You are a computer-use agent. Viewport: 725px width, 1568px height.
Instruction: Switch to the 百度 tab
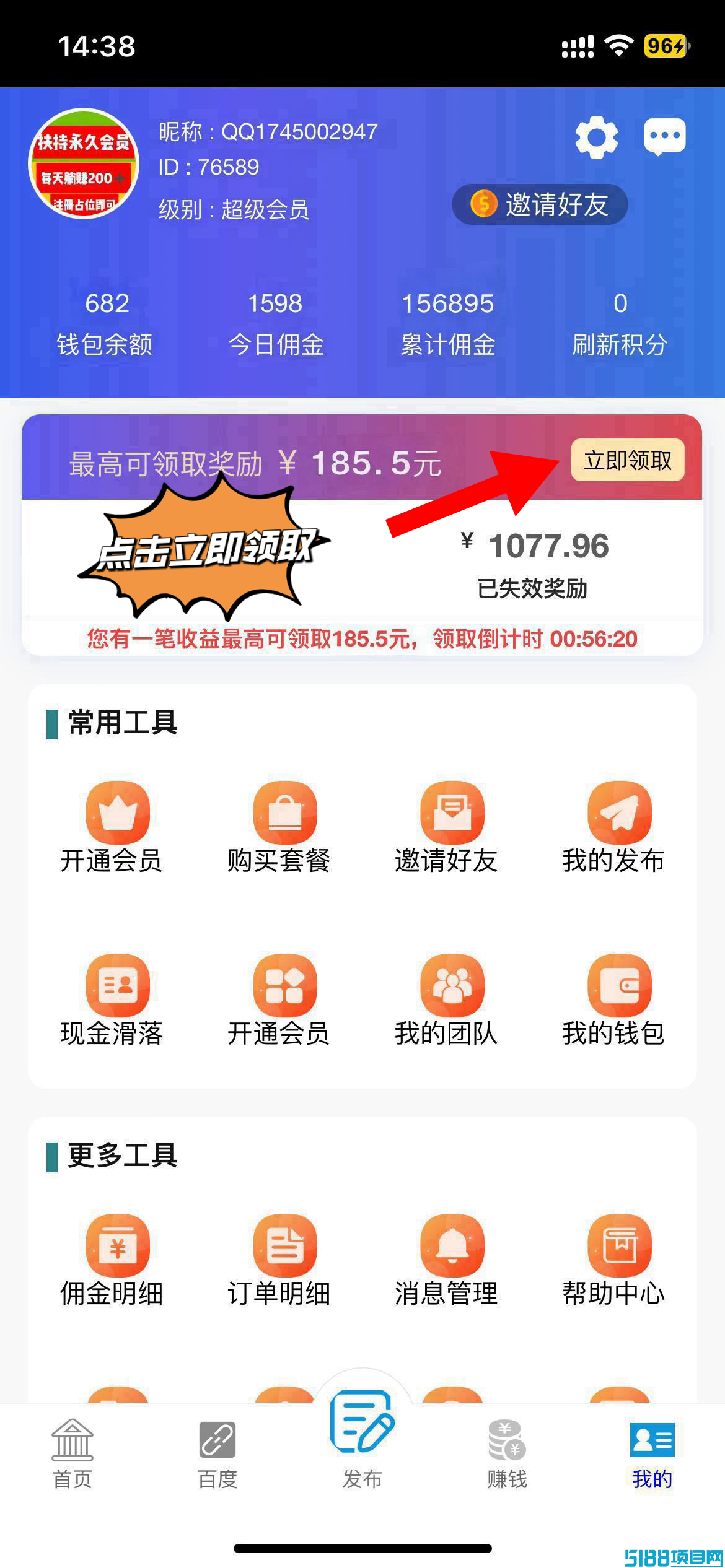(x=217, y=1455)
